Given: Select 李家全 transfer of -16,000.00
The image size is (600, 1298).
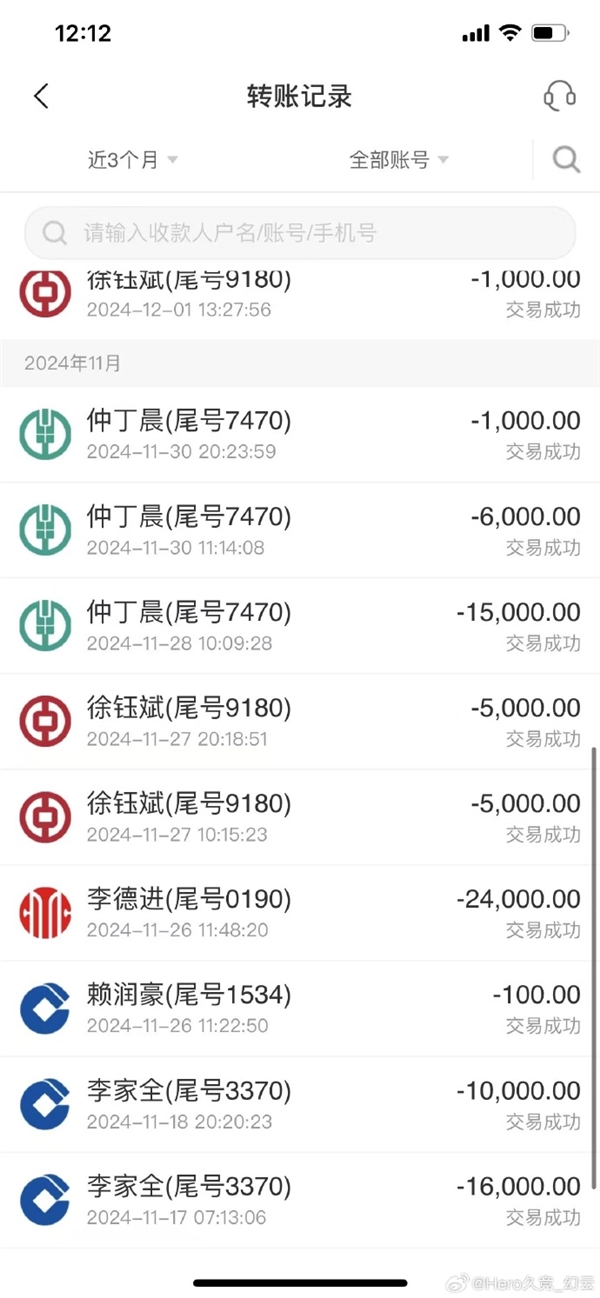Looking at the screenshot, I should coord(300,1201).
